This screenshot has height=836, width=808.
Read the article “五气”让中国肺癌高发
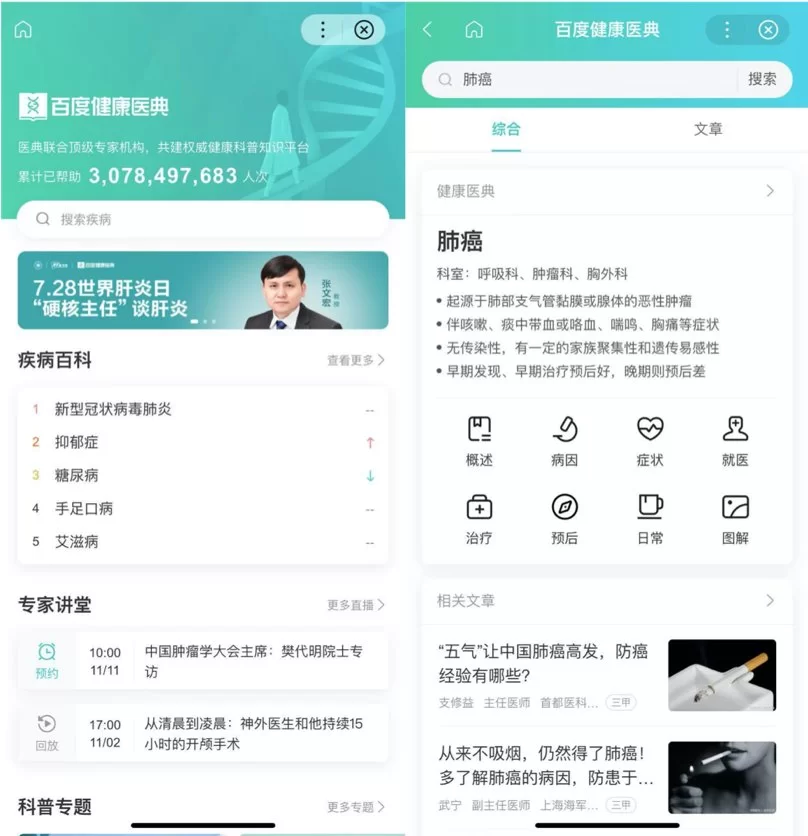click(545, 663)
